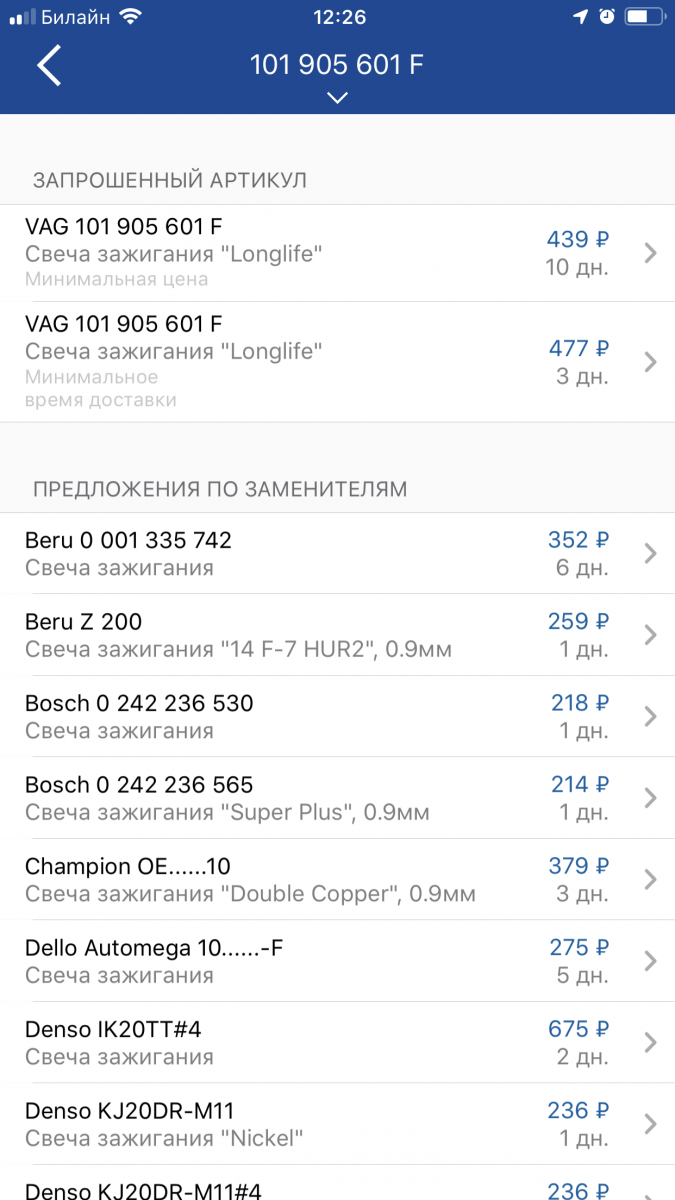The height and width of the screenshot is (1200, 675).
Task: Open Bosch 0 242 236 530 offer
Action: (337, 716)
